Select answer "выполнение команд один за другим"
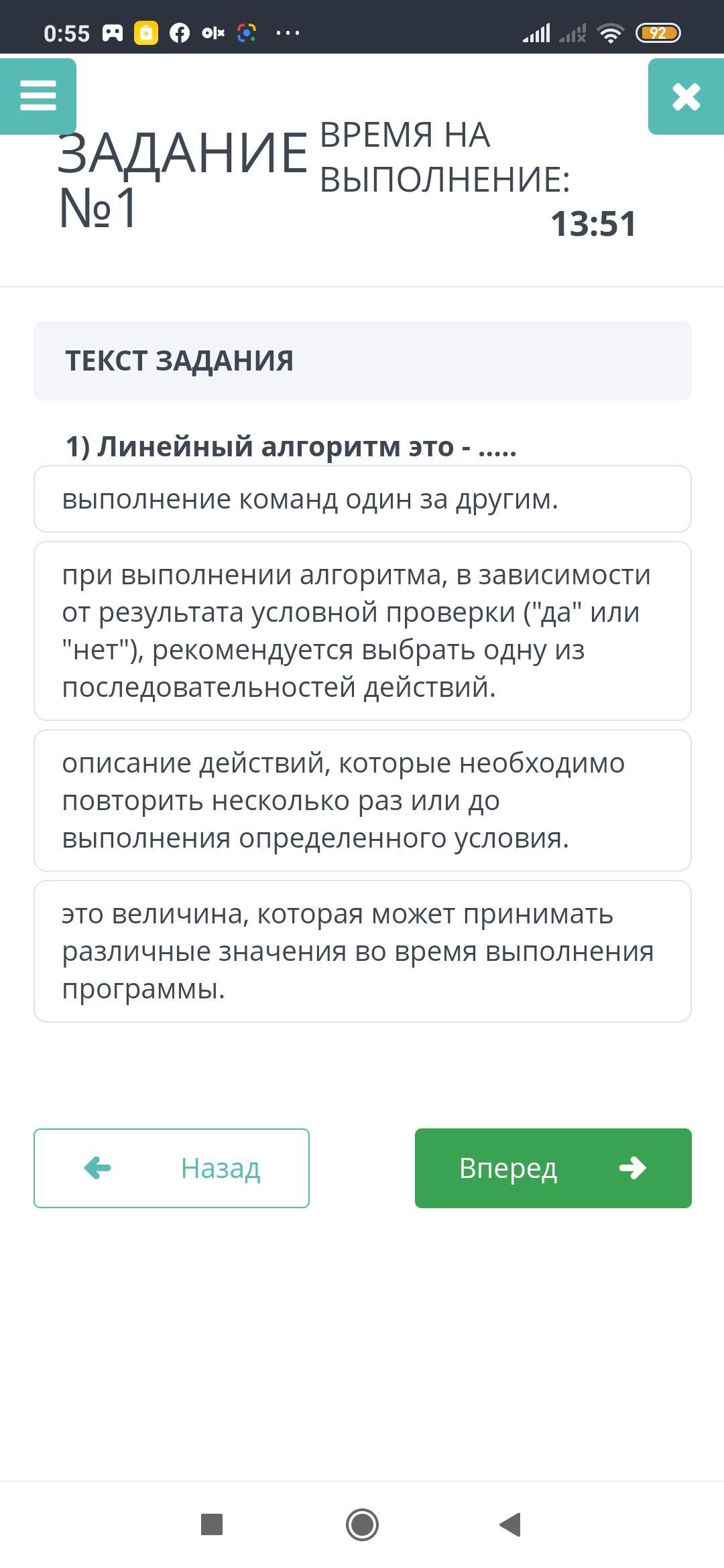The width and height of the screenshot is (724, 1568). click(x=363, y=499)
